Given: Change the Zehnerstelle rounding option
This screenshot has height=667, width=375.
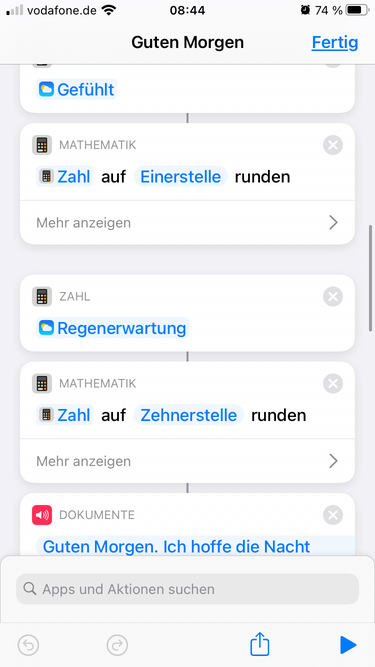Looking at the screenshot, I should 189,415.
